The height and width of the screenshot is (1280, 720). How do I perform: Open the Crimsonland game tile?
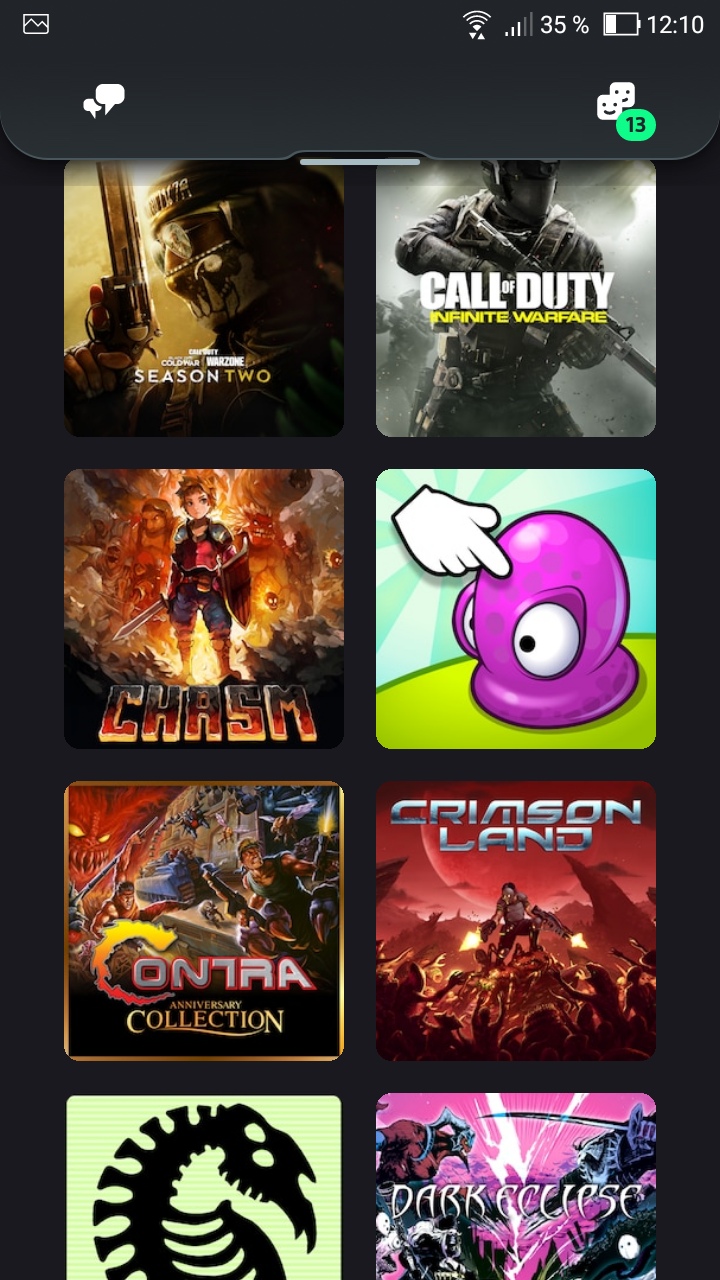(x=516, y=921)
